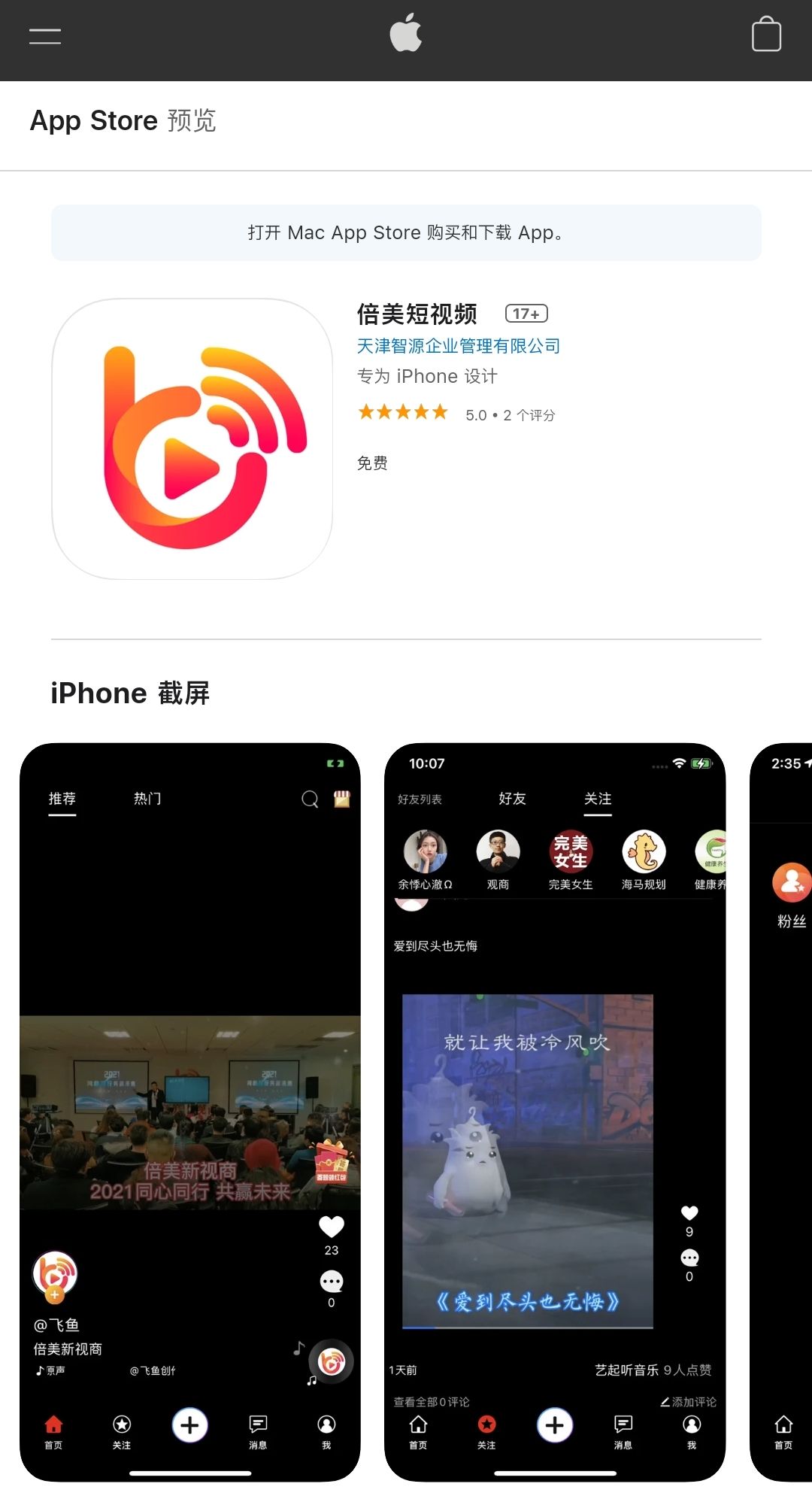View the first iPhone screenshot
Image resolution: width=812 pixels, height=1508 pixels.
tap(190, 1112)
